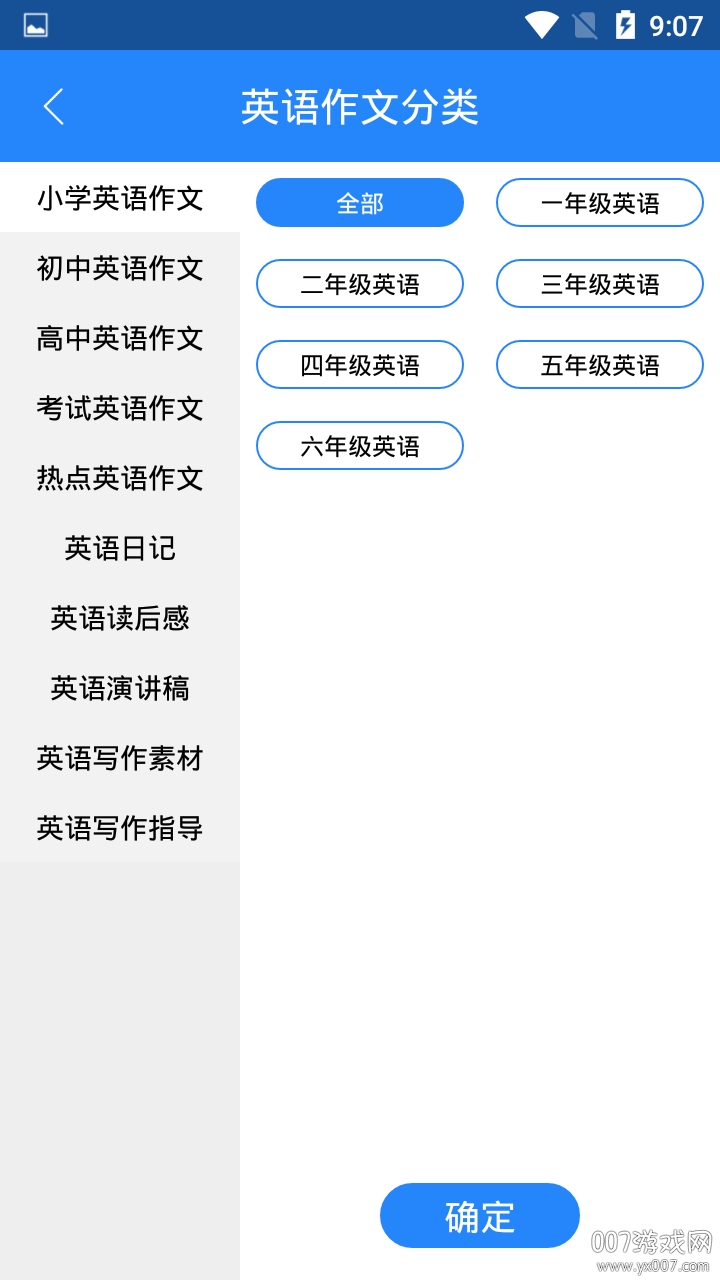
Task: Choose the 一年级英语 chip
Action: click(600, 203)
